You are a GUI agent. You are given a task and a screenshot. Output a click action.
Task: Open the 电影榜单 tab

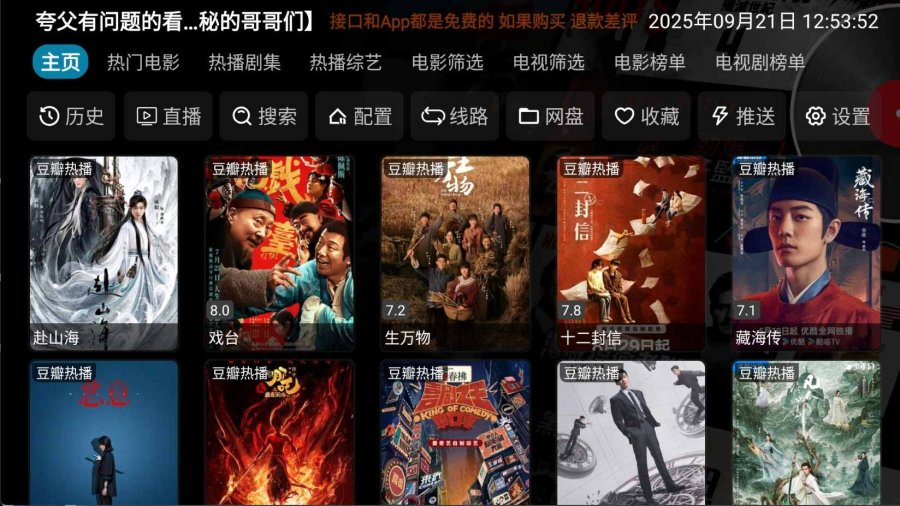click(x=650, y=62)
